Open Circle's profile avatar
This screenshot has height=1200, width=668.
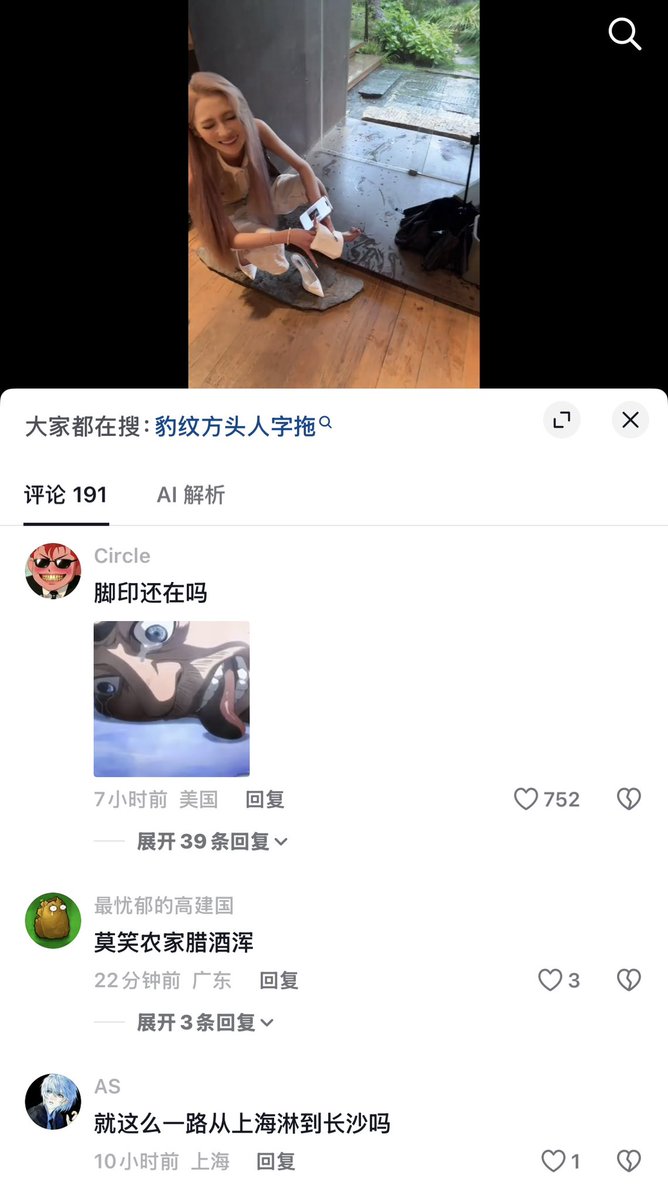tap(53, 572)
